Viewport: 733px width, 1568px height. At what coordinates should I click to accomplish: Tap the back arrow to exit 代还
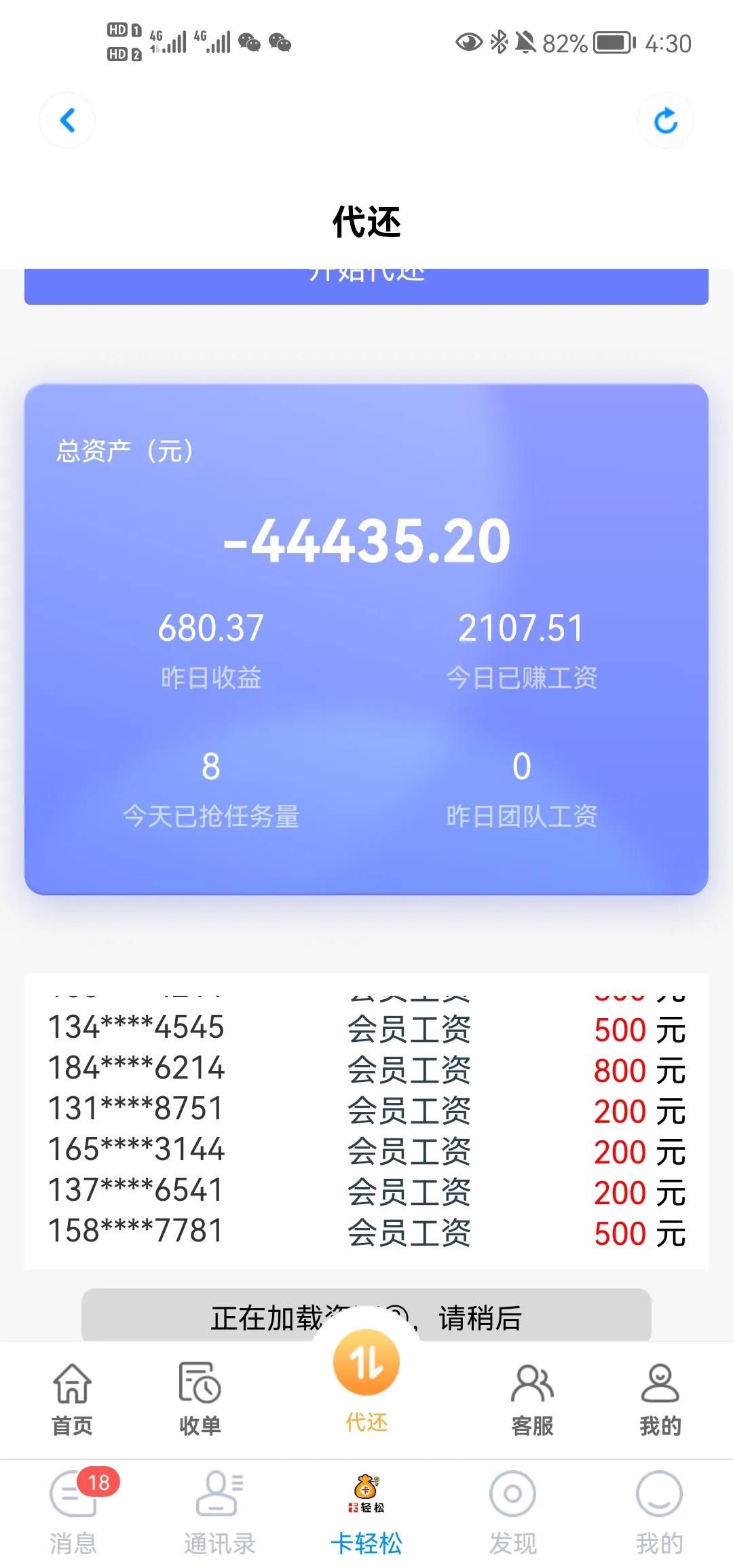(x=67, y=120)
